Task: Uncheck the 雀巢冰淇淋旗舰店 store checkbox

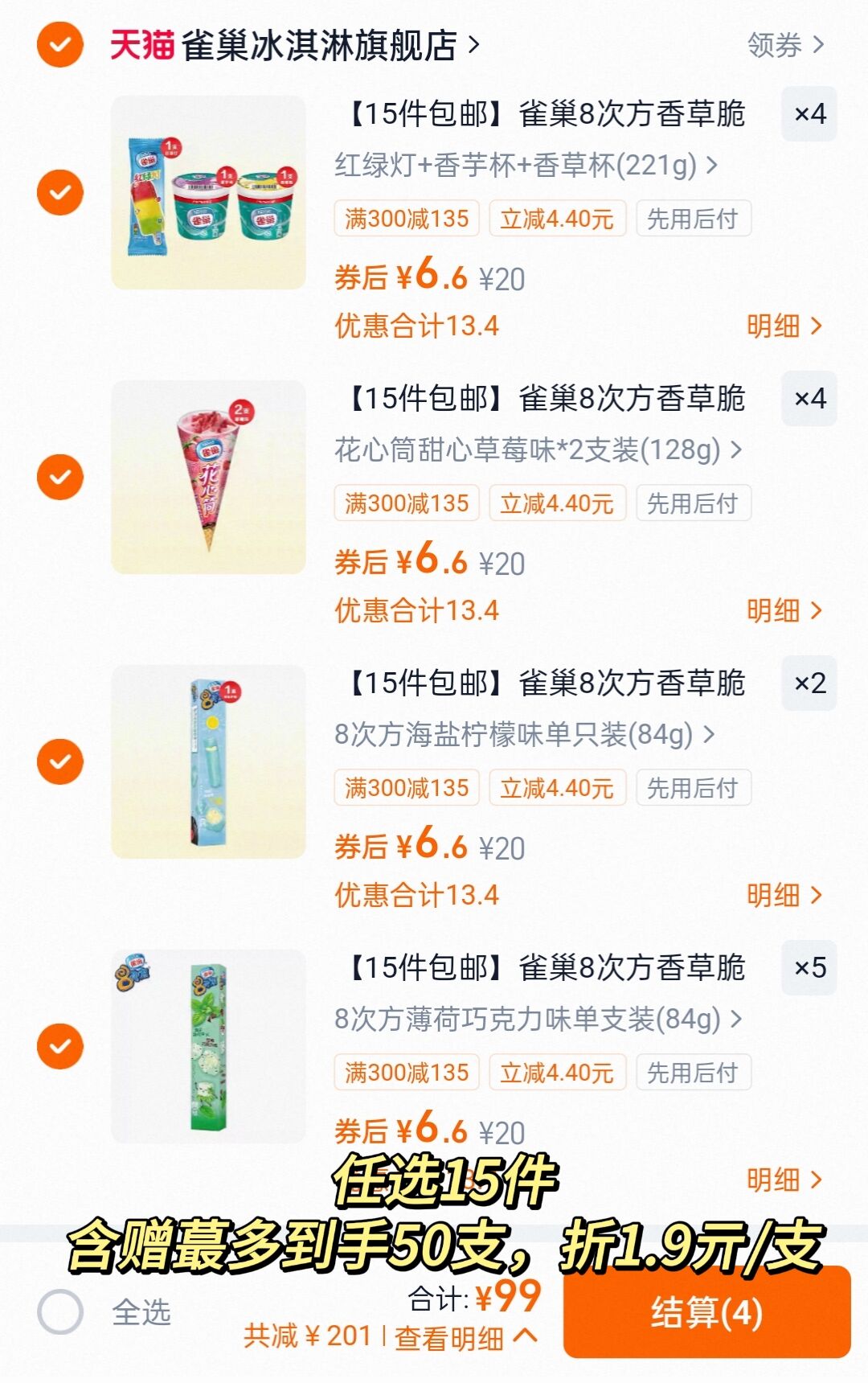Action: [59, 45]
